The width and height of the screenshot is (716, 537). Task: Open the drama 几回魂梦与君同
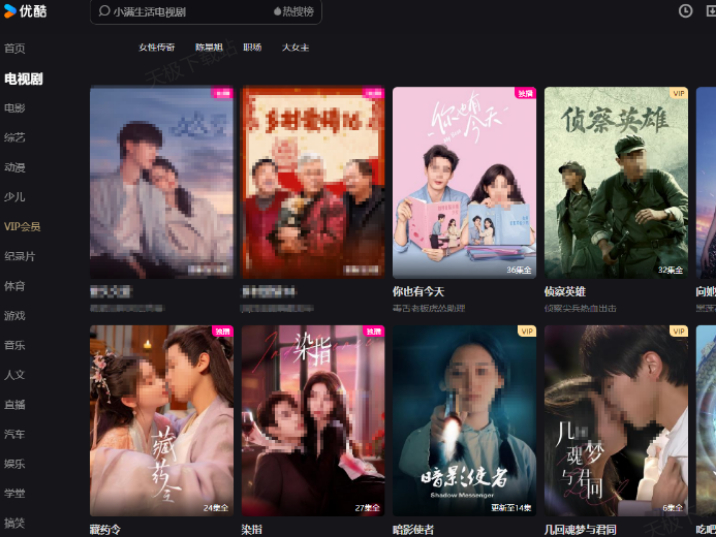pos(616,420)
